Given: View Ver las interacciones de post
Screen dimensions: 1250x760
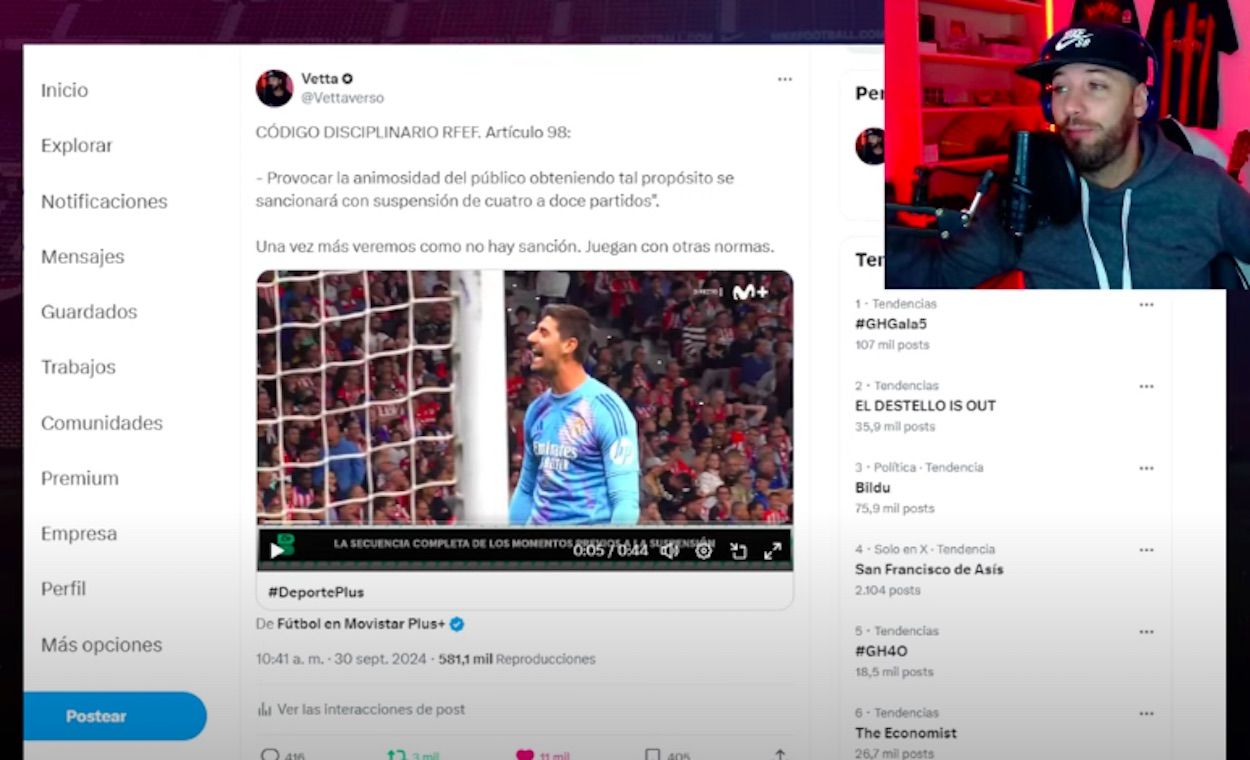Looking at the screenshot, I should click(370, 709).
